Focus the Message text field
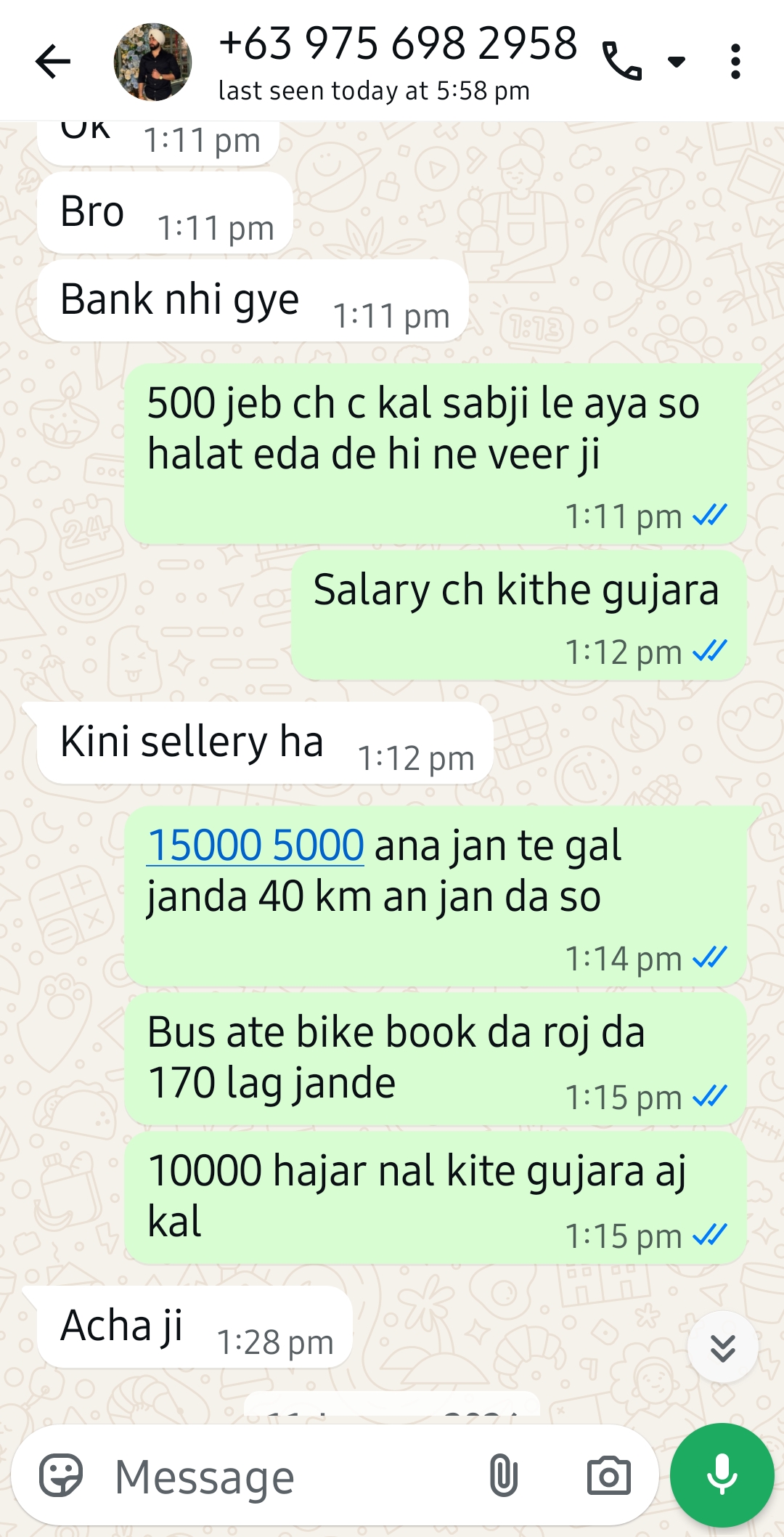 pos(290,1477)
